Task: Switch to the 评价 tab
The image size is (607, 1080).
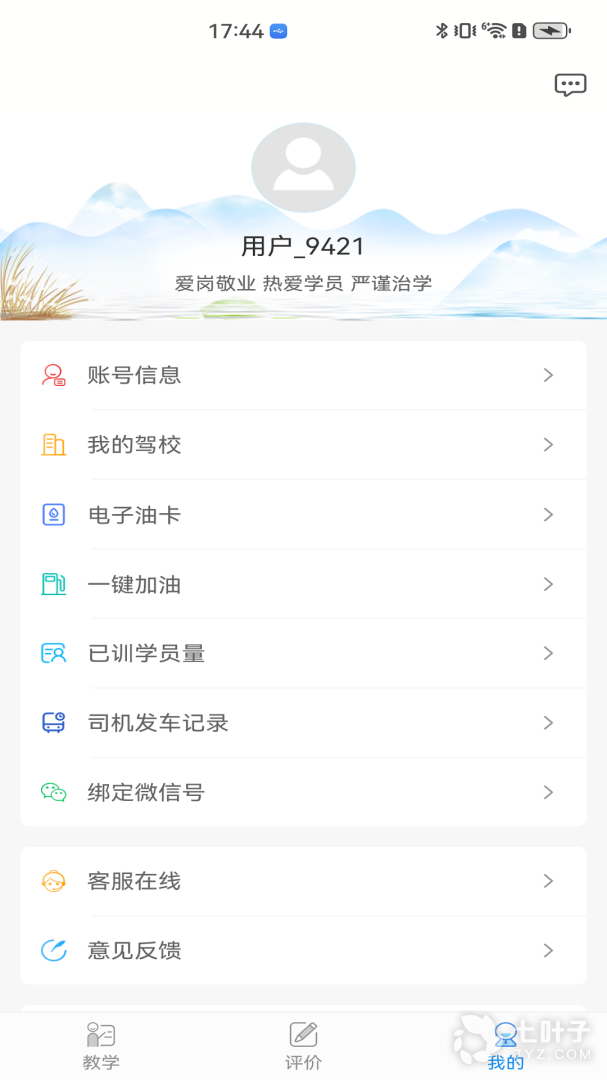Action: coord(303,1046)
